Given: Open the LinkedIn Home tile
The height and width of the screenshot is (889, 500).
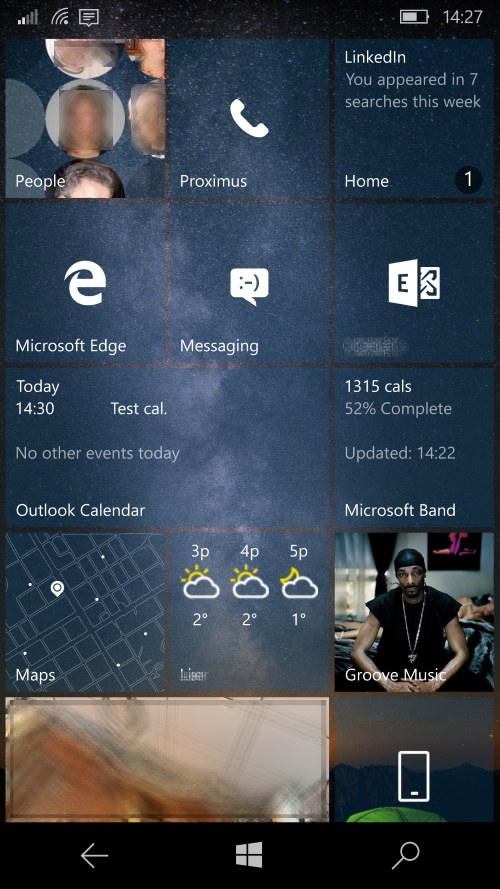Looking at the screenshot, I should [414, 118].
